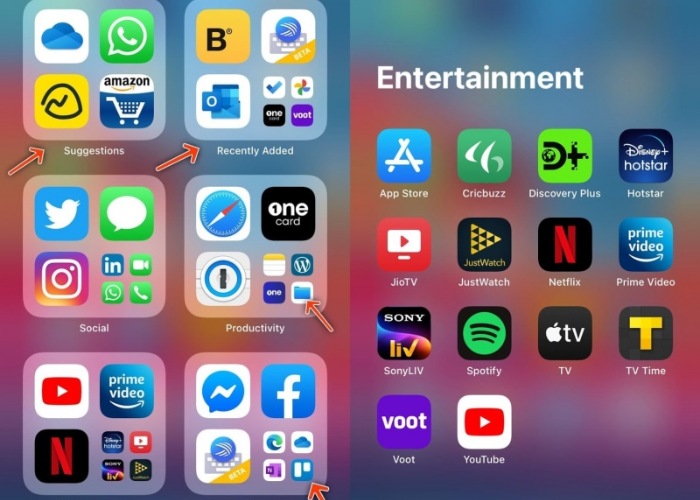Launch JustWatch labeled icon

[484, 245]
